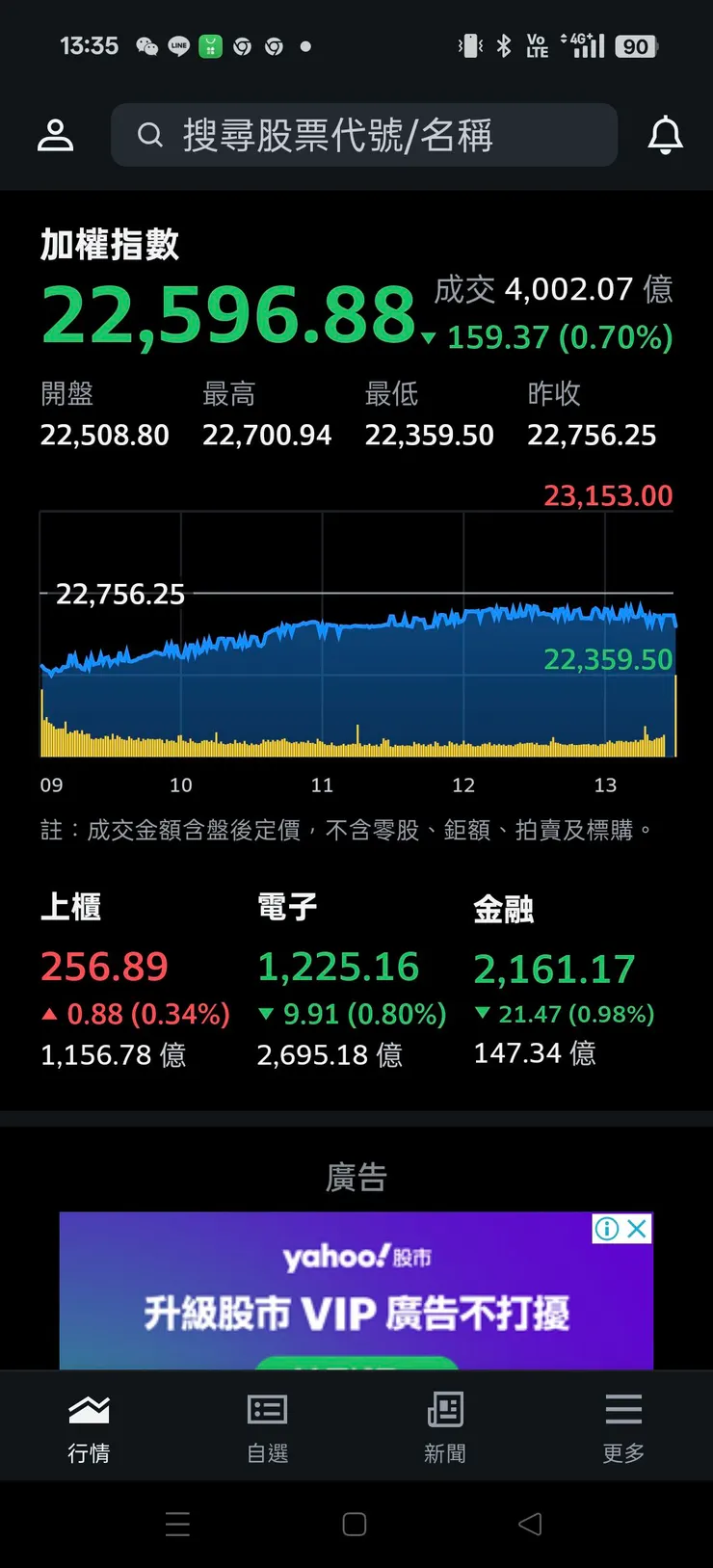Tap the search magnifier icon
Image resolution: width=713 pixels, height=1568 pixels.
point(150,135)
